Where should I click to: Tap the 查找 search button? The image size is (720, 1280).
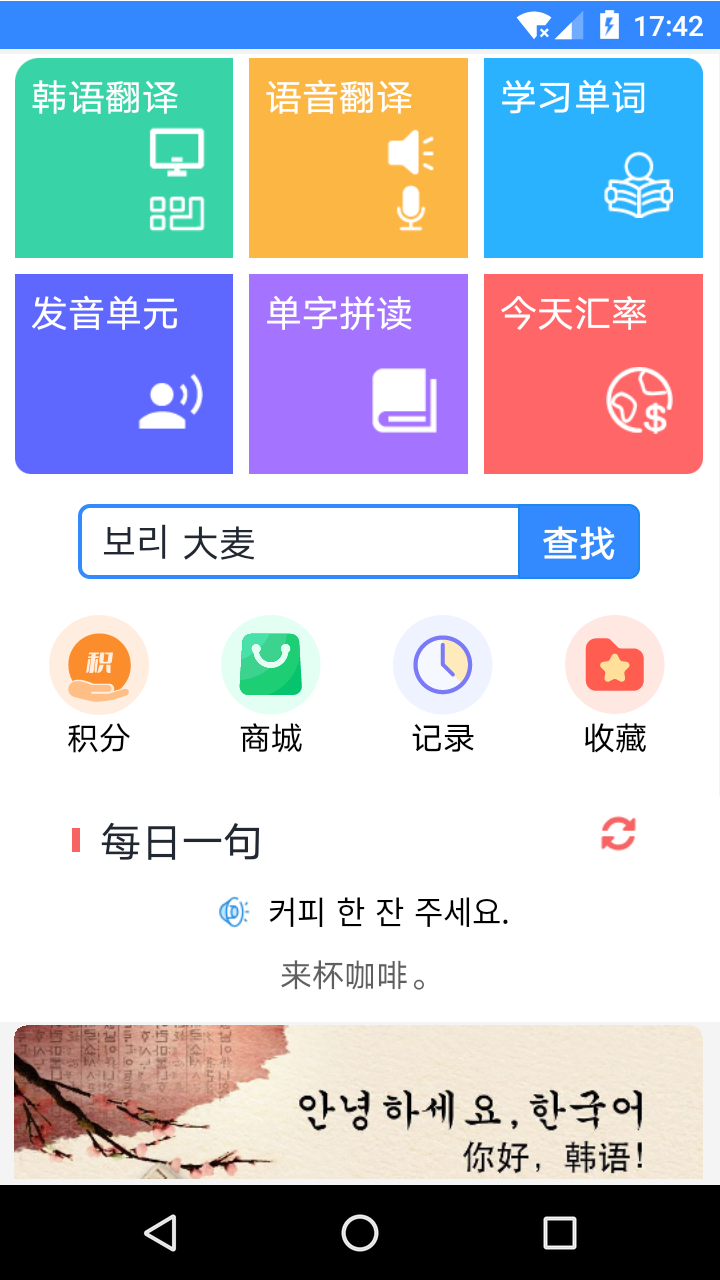(579, 542)
